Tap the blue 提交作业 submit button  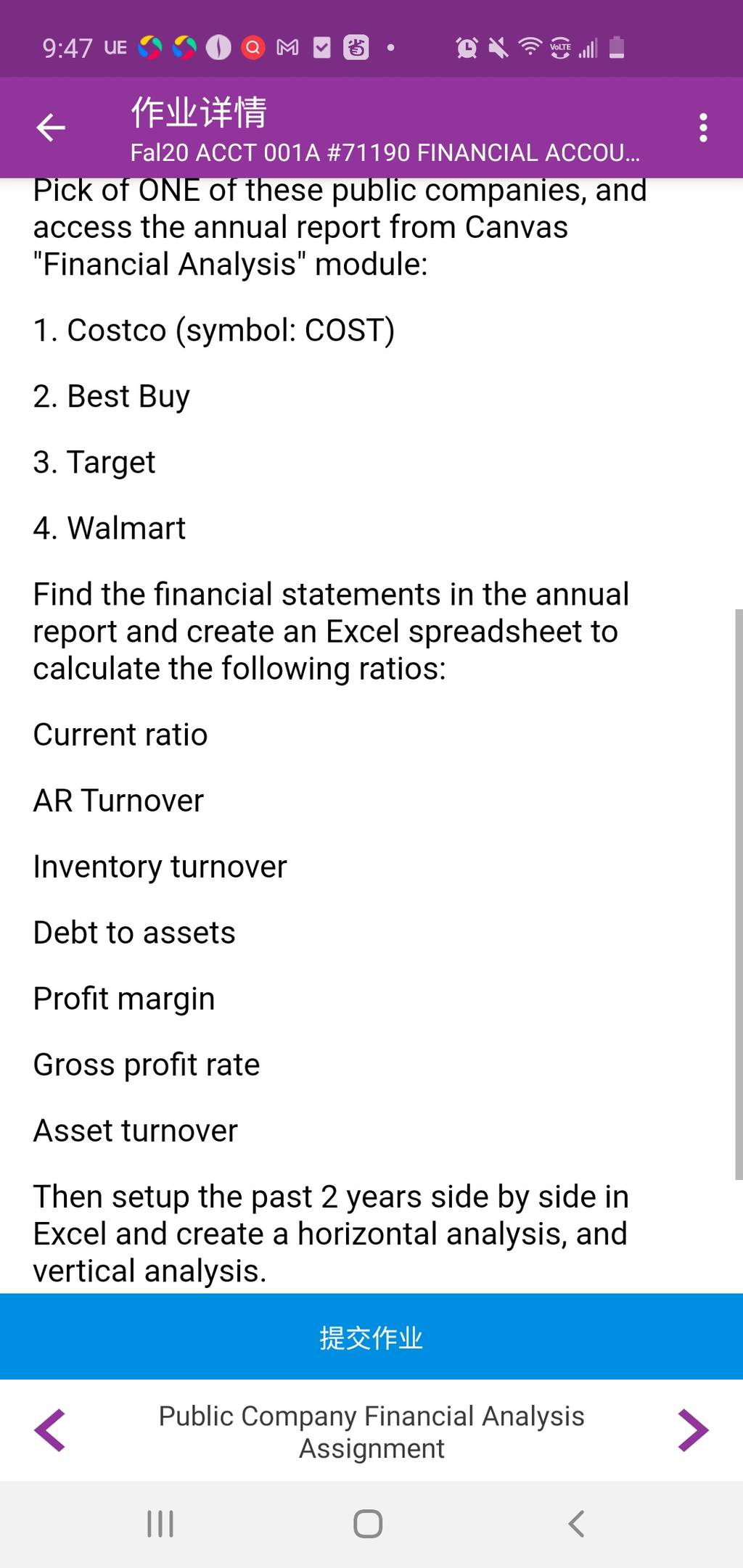(371, 1337)
